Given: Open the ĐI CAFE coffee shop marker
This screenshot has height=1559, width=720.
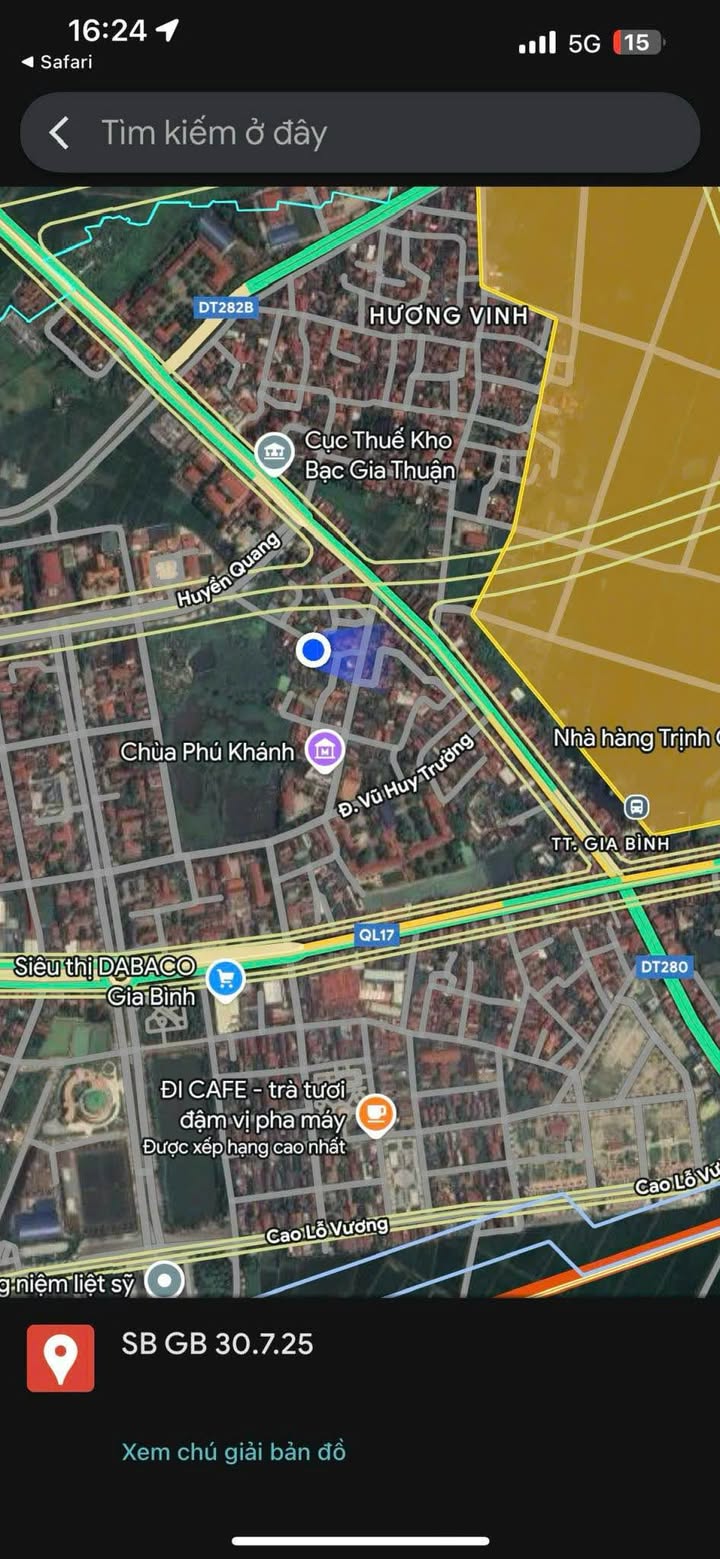Looking at the screenshot, I should [x=376, y=1115].
